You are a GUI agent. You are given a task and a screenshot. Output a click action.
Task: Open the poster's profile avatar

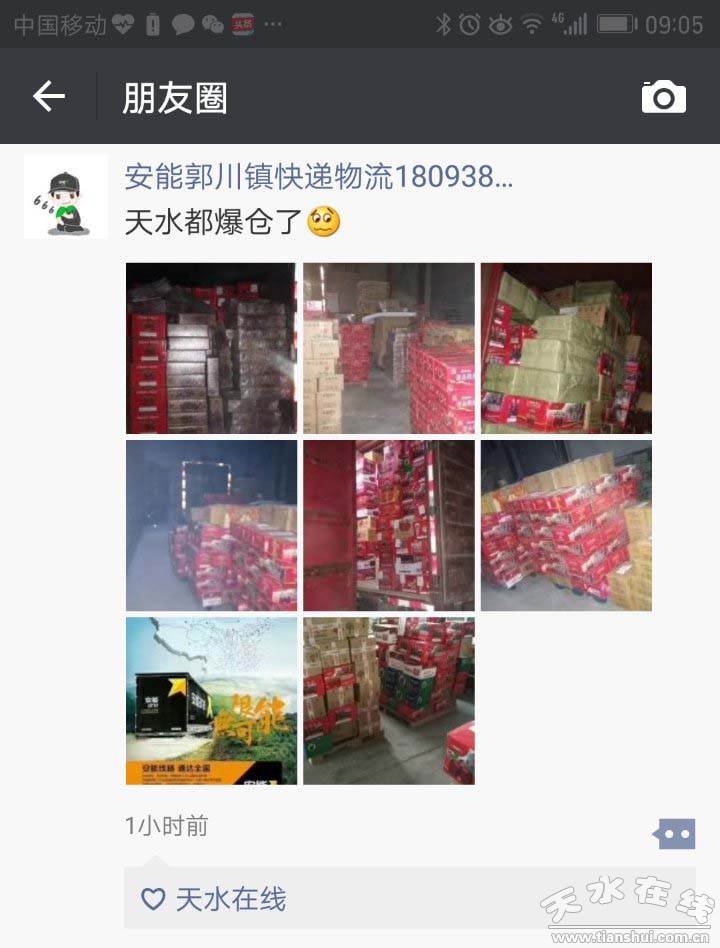[x=66, y=197]
